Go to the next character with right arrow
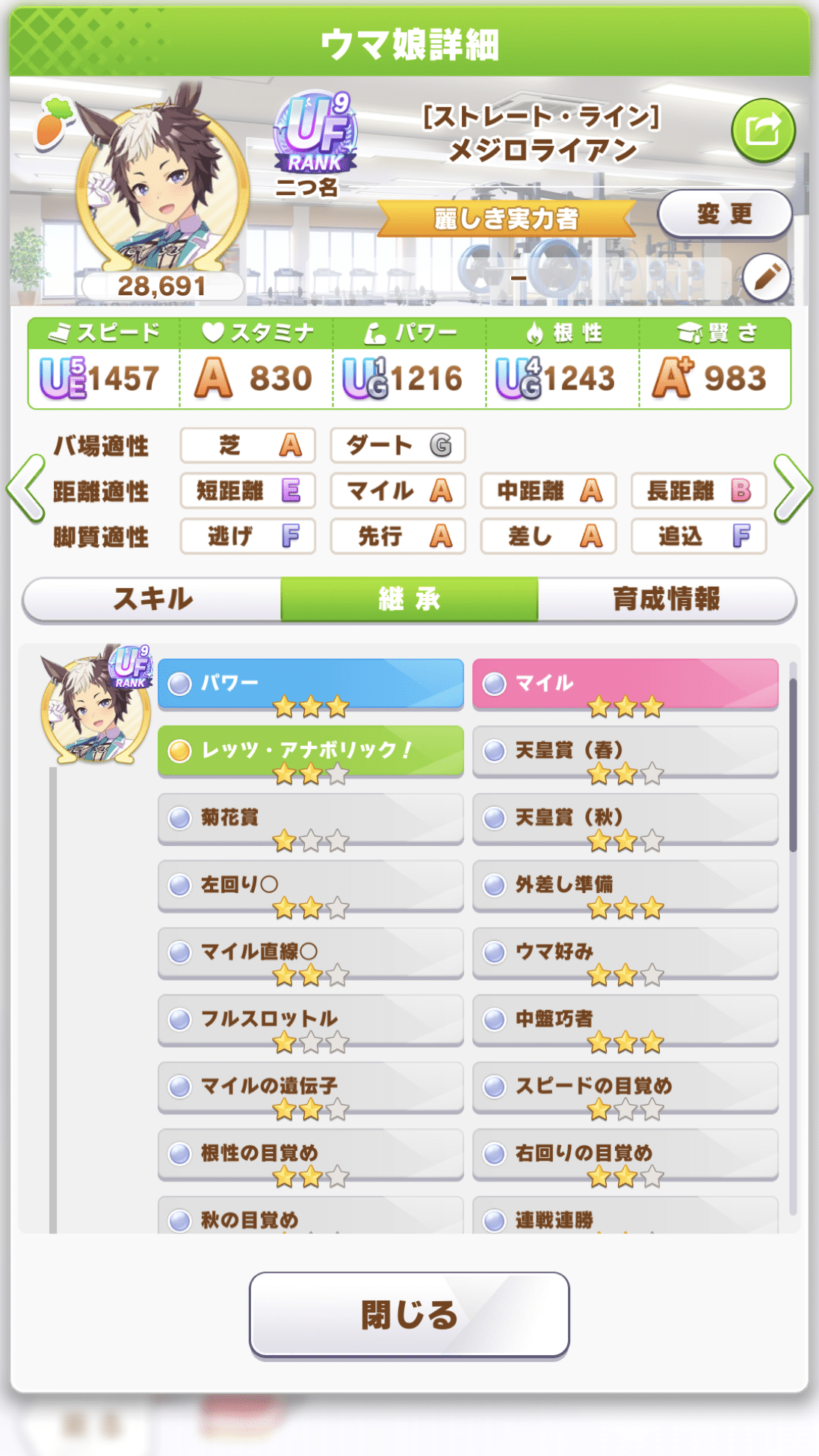This screenshot has height=1456, width=819. (x=793, y=489)
